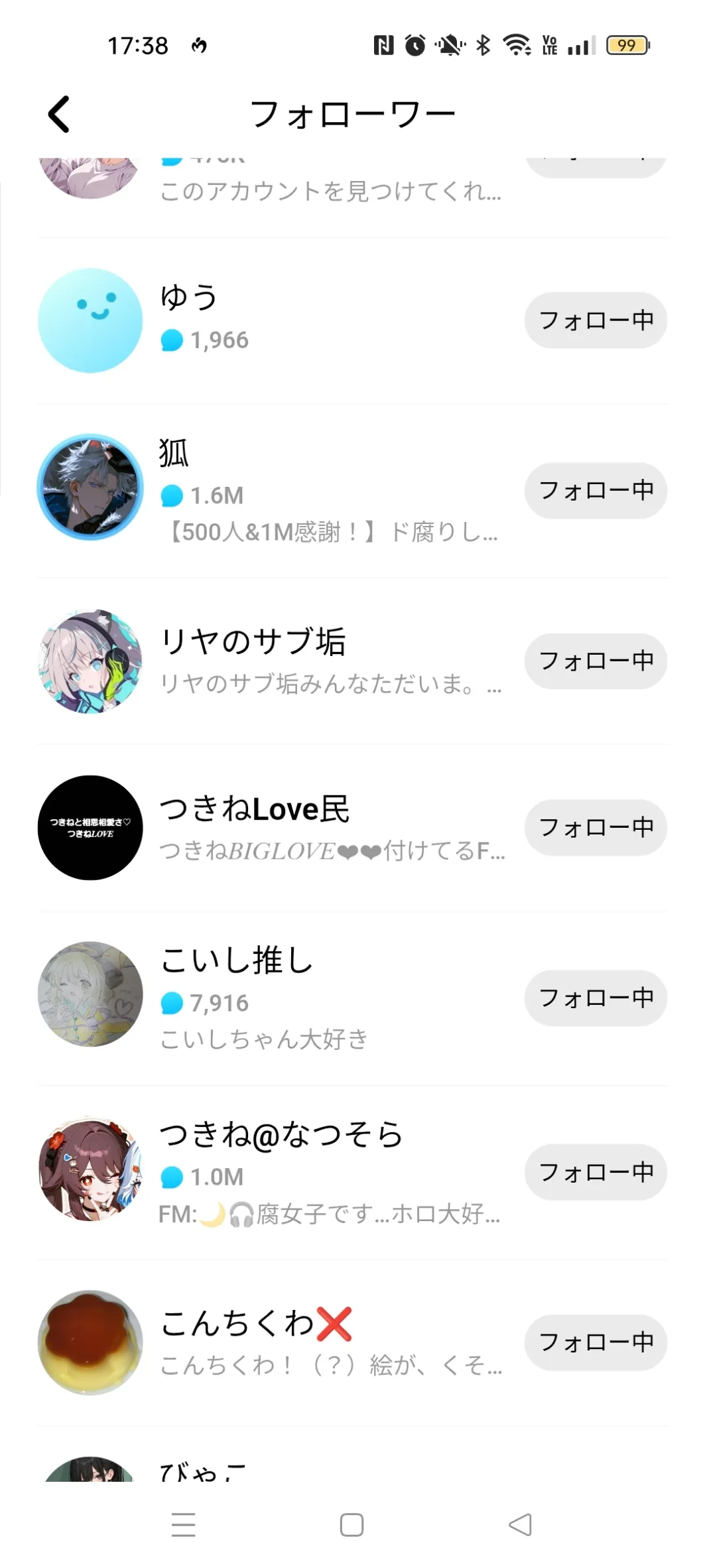Screen dimensions: 705x1568
Task: Go back from the フォローワー list
Action: point(59,114)
